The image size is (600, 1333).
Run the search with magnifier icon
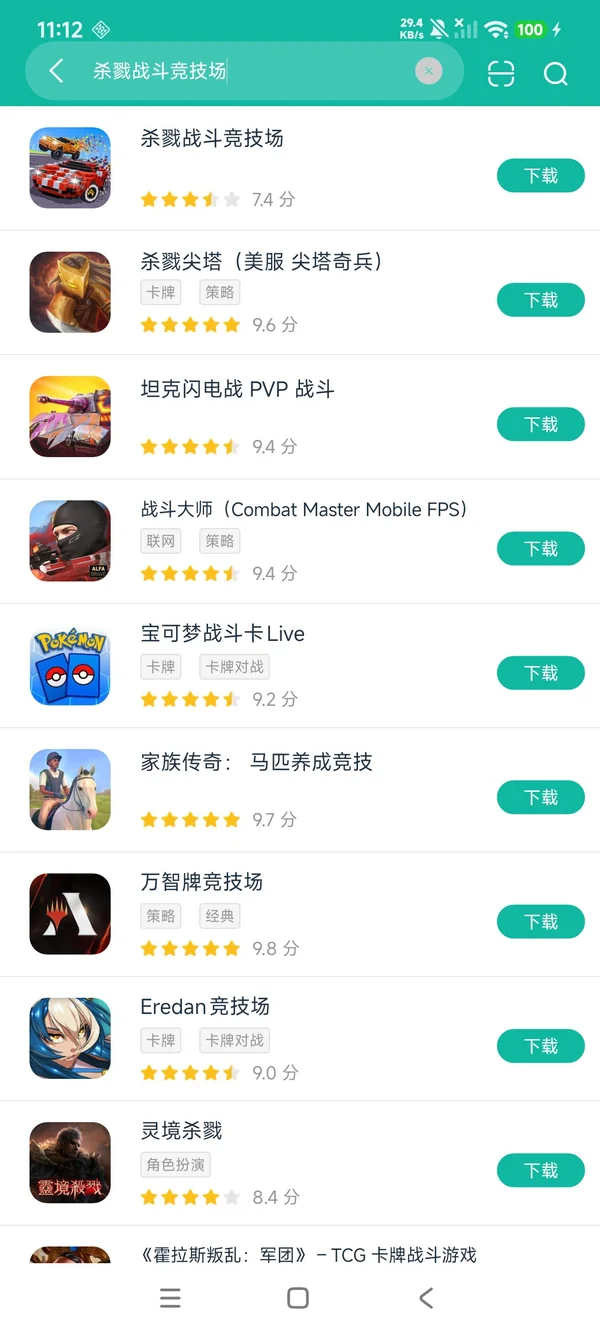click(x=555, y=73)
